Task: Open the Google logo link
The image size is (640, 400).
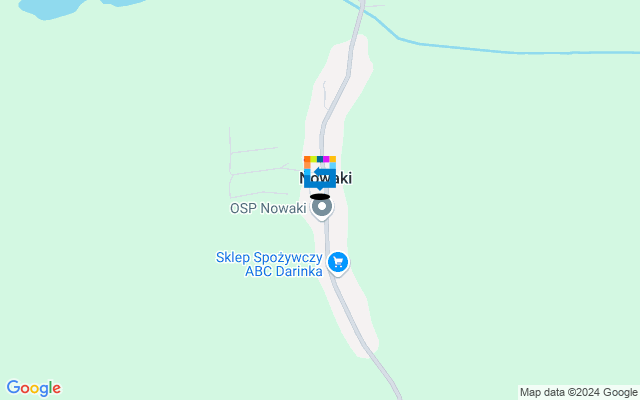Action: click(x=34, y=388)
